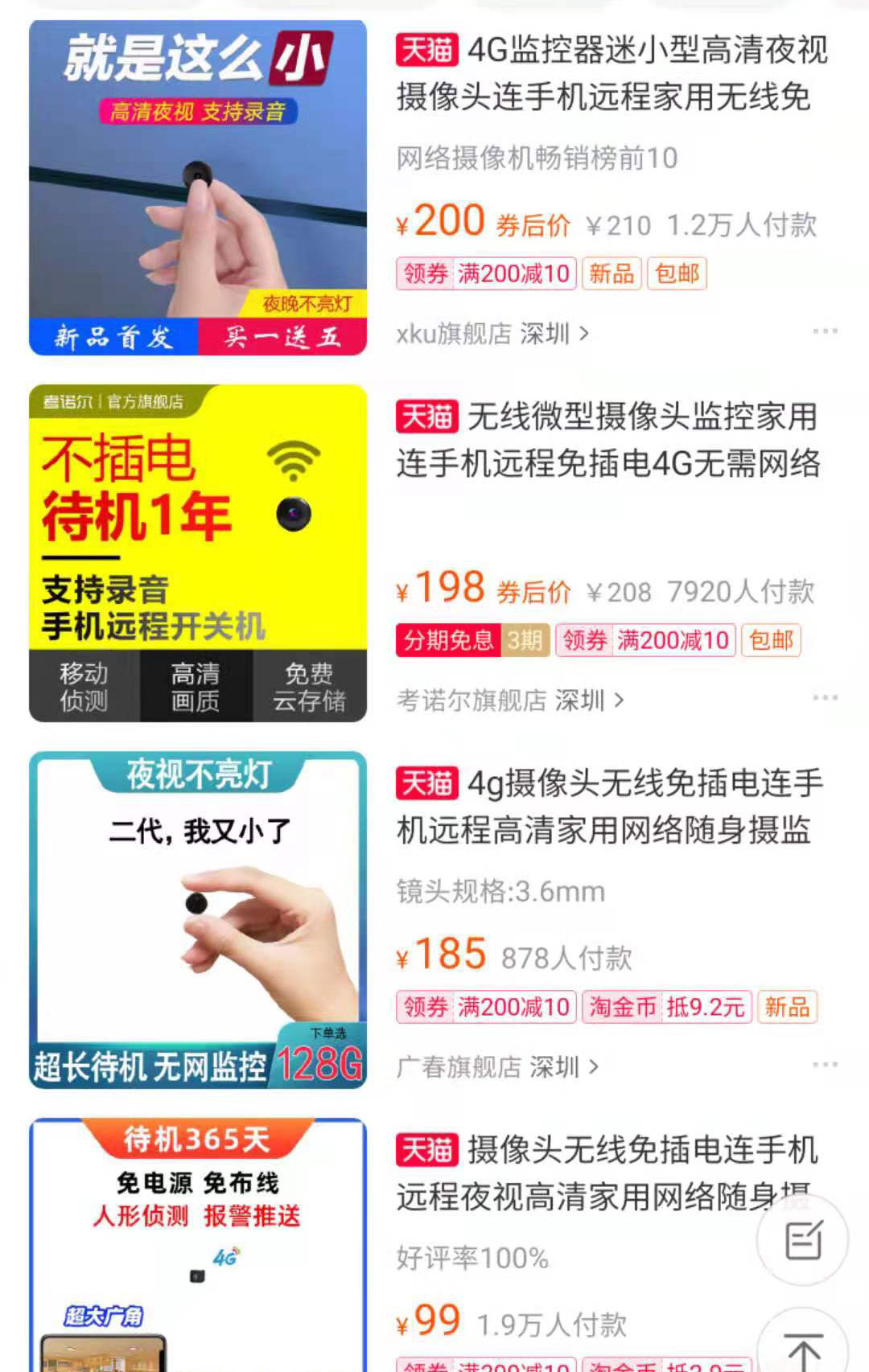Screen dimensions: 869x1372
Task: Tap the 分期免息 3期 installment tag
Action: tap(472, 640)
